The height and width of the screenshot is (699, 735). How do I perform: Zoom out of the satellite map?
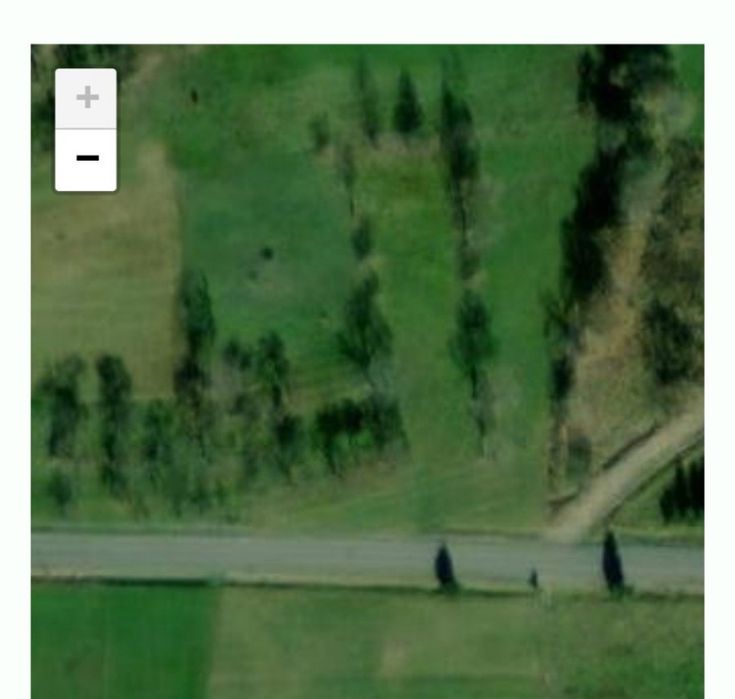coord(86,159)
